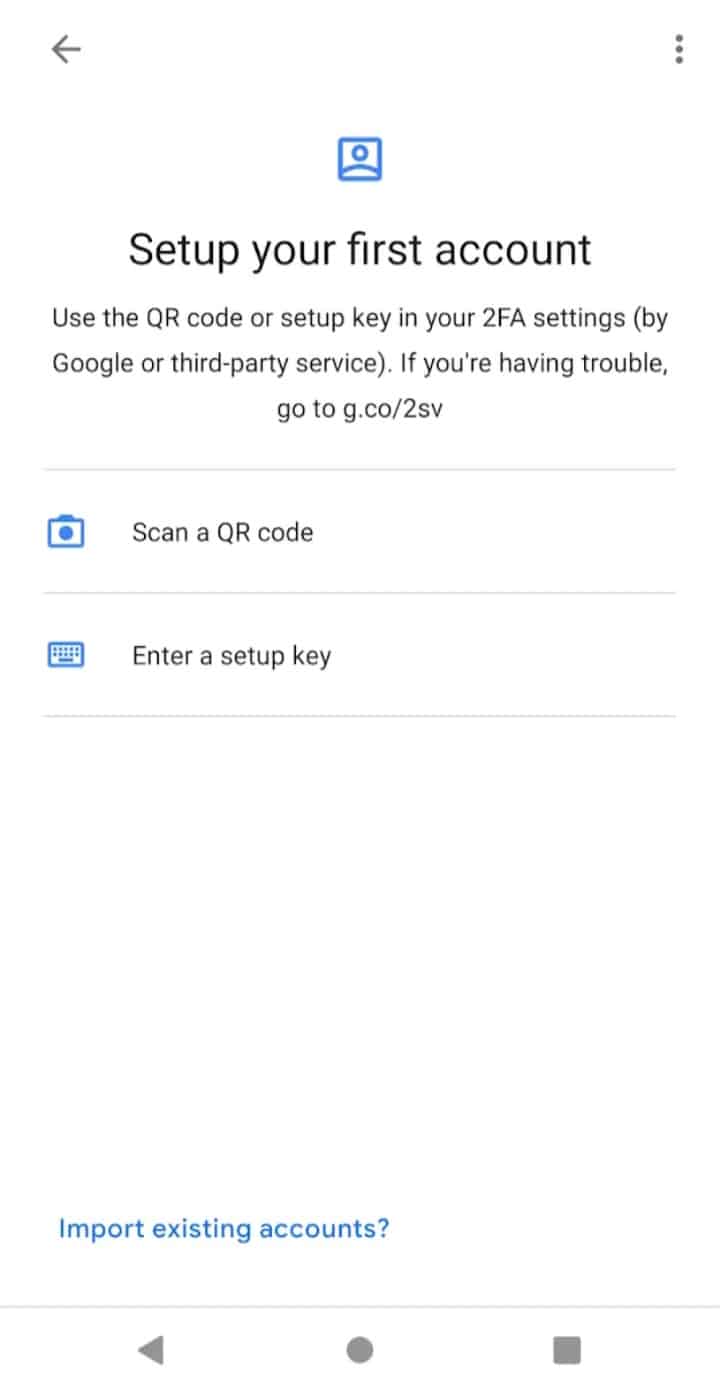Viewport: 720px width, 1387px height.
Task: Choose Enter a setup key
Action: (x=231, y=656)
